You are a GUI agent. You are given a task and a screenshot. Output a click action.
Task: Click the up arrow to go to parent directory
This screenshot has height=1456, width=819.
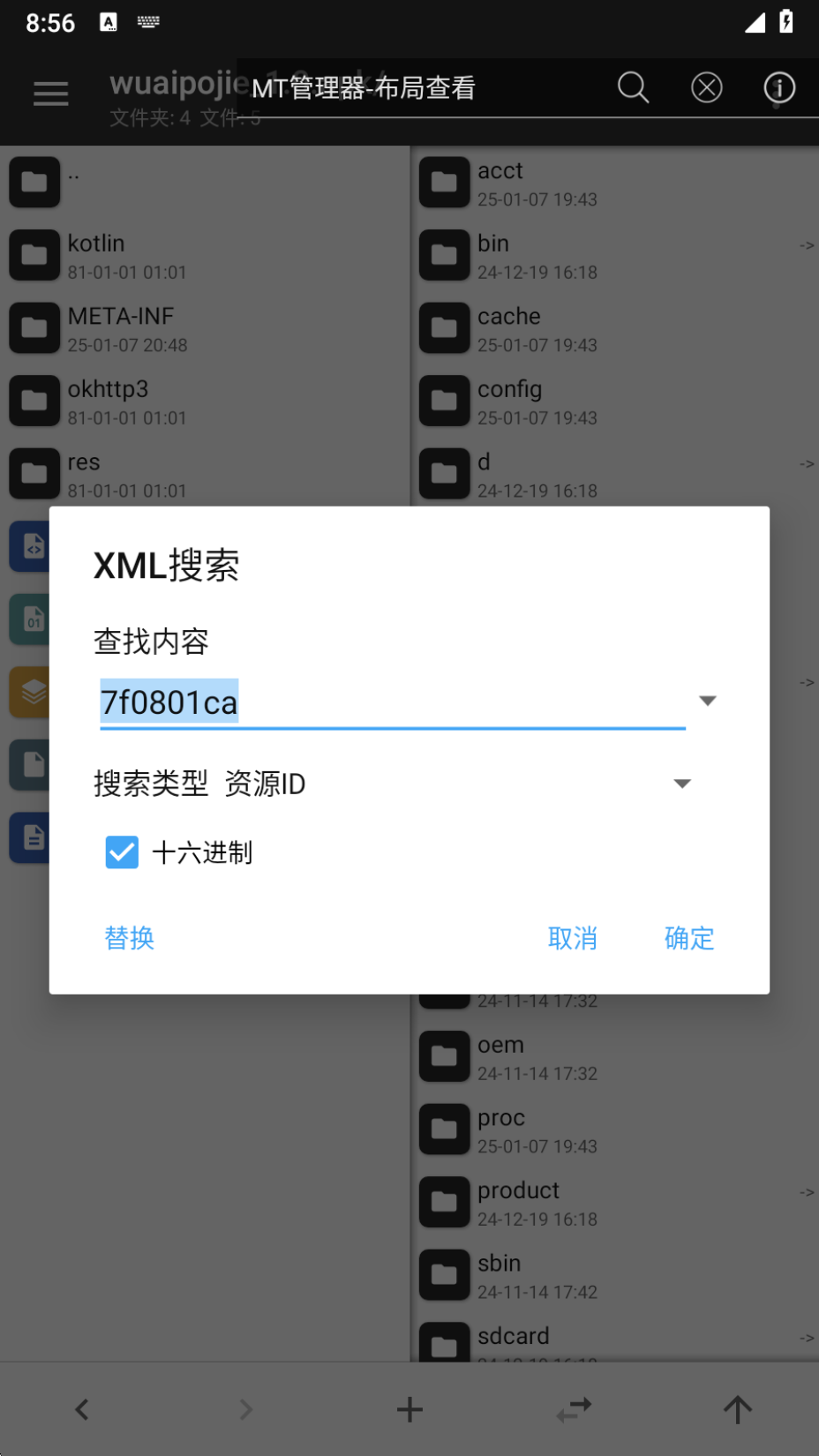pos(737,1409)
